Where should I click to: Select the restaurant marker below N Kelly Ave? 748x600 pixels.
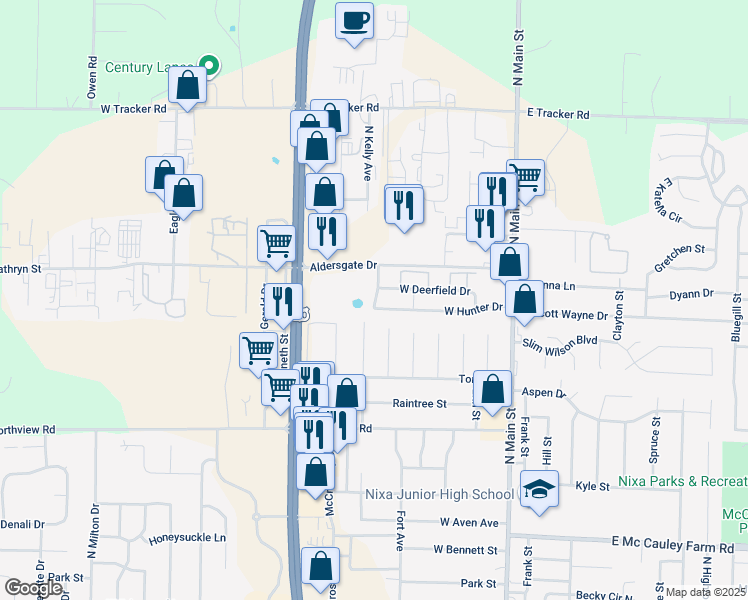click(404, 205)
